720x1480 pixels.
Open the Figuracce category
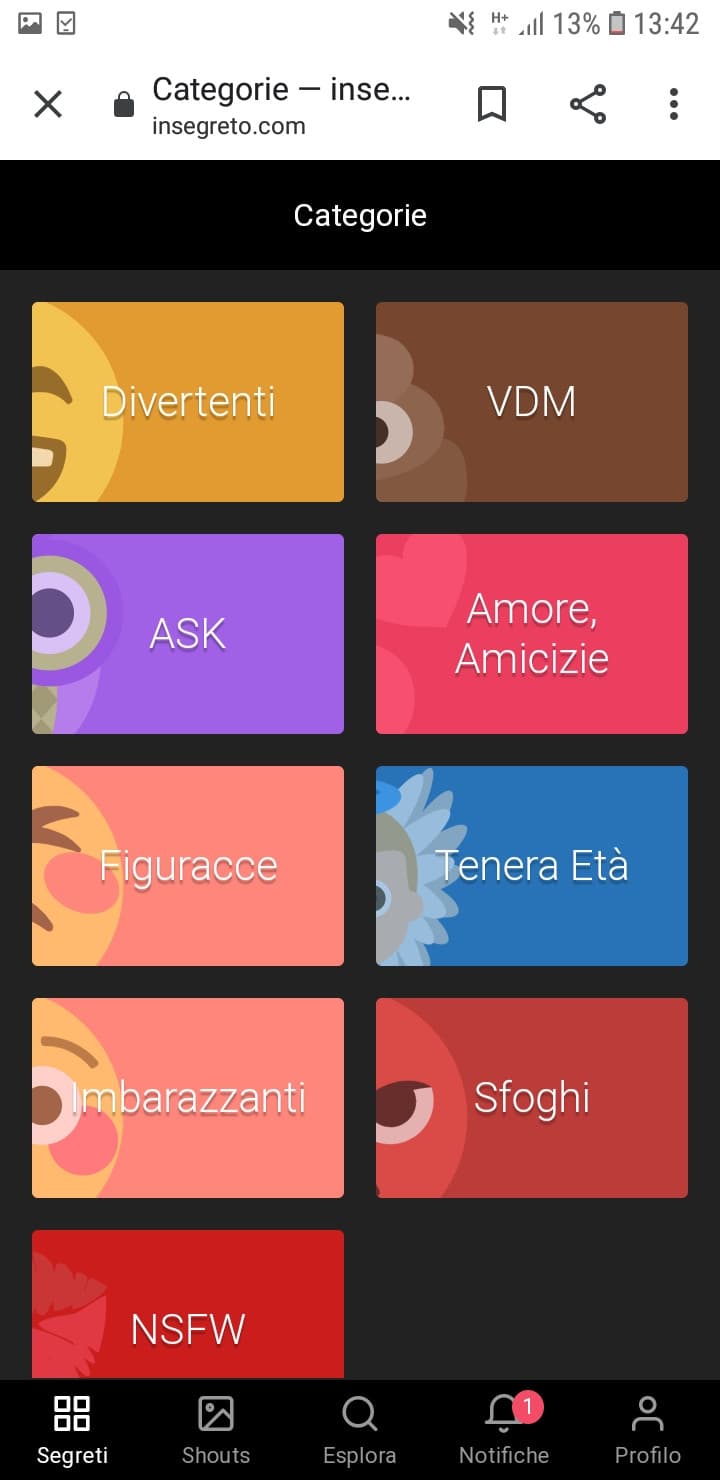[x=188, y=866]
